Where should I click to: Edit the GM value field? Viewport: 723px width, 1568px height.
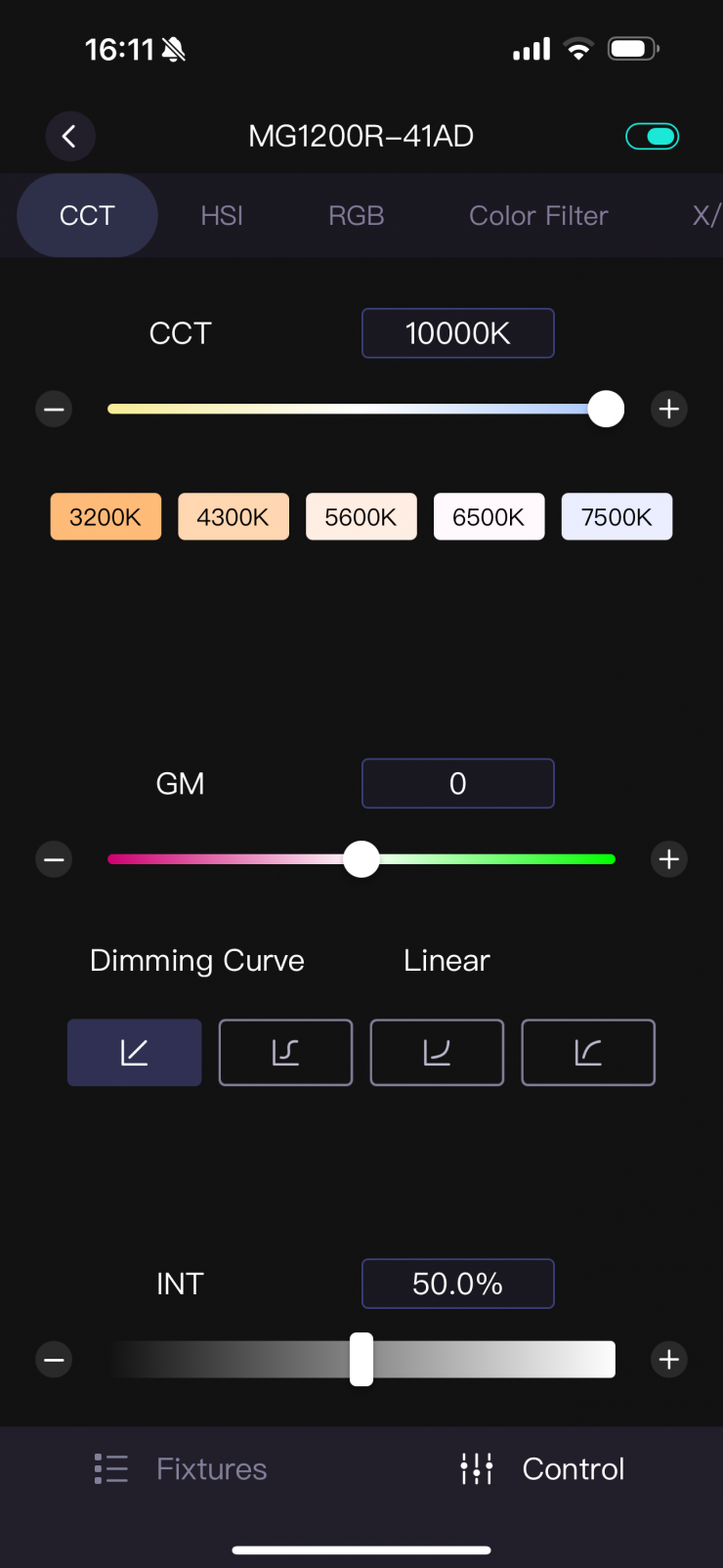pyautogui.click(x=457, y=784)
